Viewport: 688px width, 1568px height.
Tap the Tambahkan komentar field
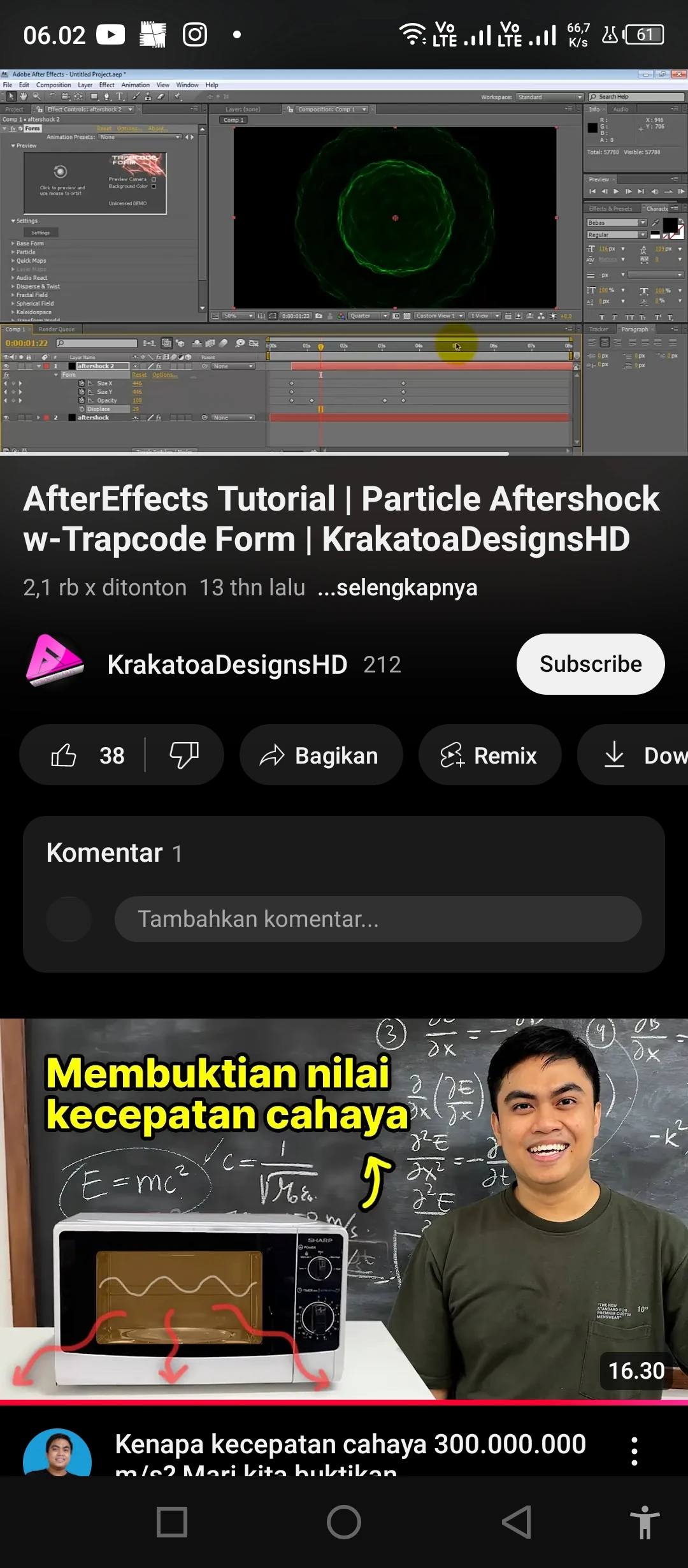click(377, 919)
